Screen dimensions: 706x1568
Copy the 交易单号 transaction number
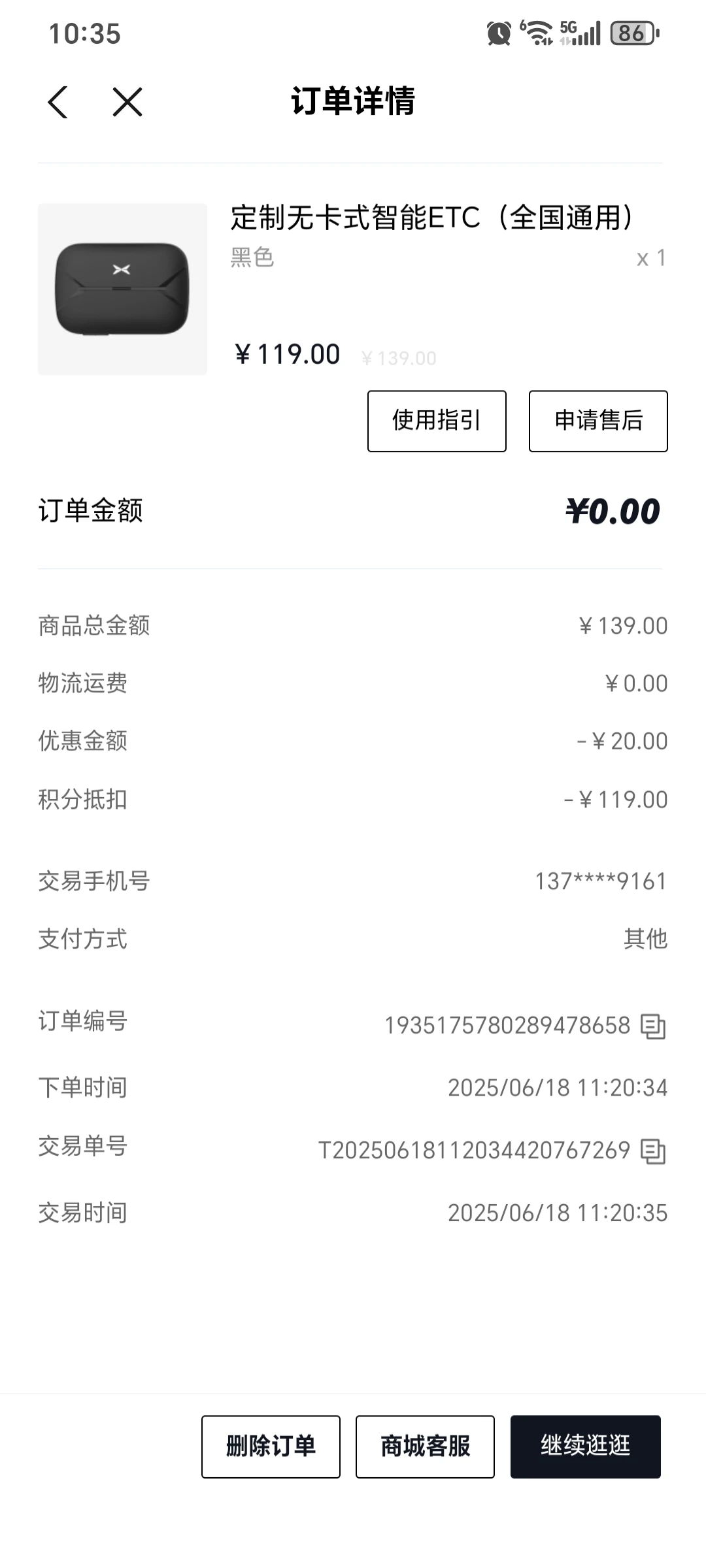(x=652, y=1151)
